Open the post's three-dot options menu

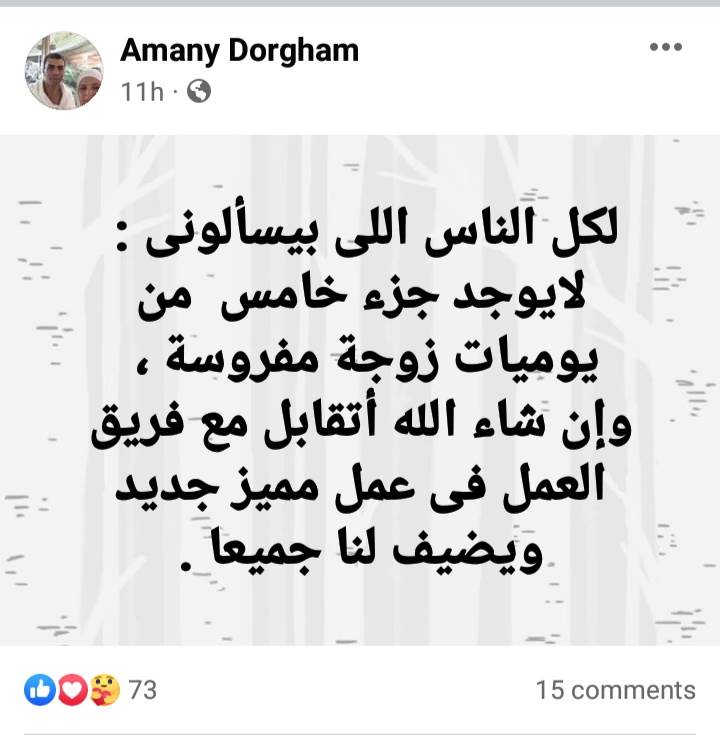pyautogui.click(x=665, y=47)
